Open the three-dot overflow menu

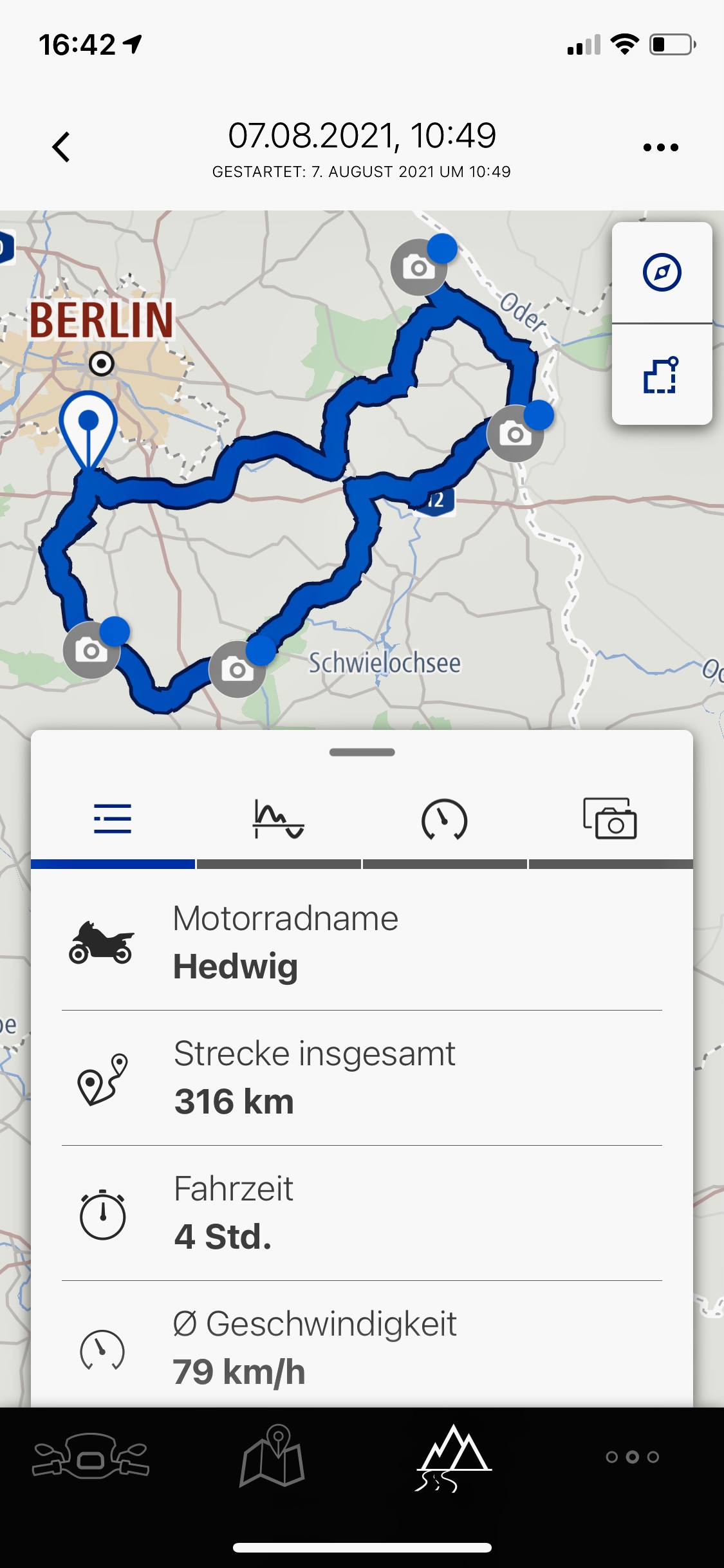click(660, 147)
